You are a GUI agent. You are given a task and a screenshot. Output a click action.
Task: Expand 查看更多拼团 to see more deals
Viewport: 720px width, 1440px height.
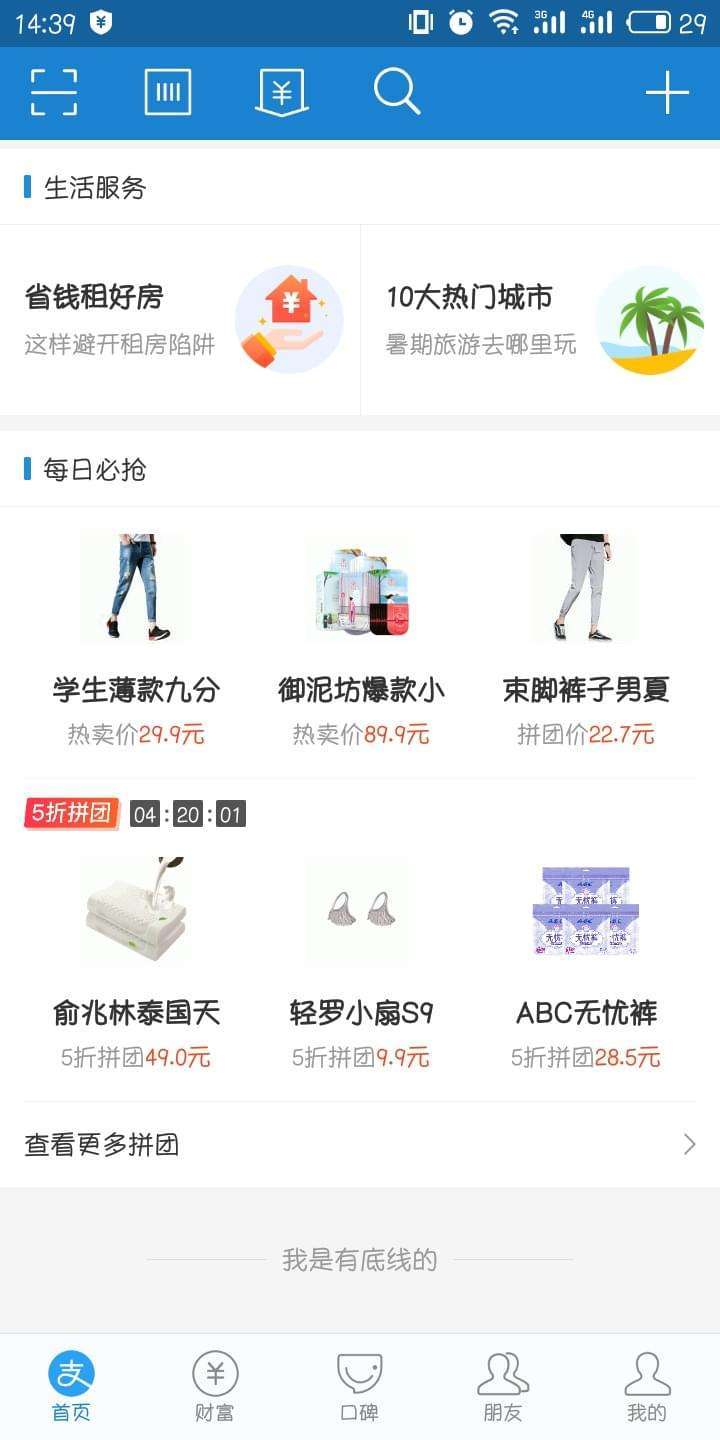point(360,1145)
